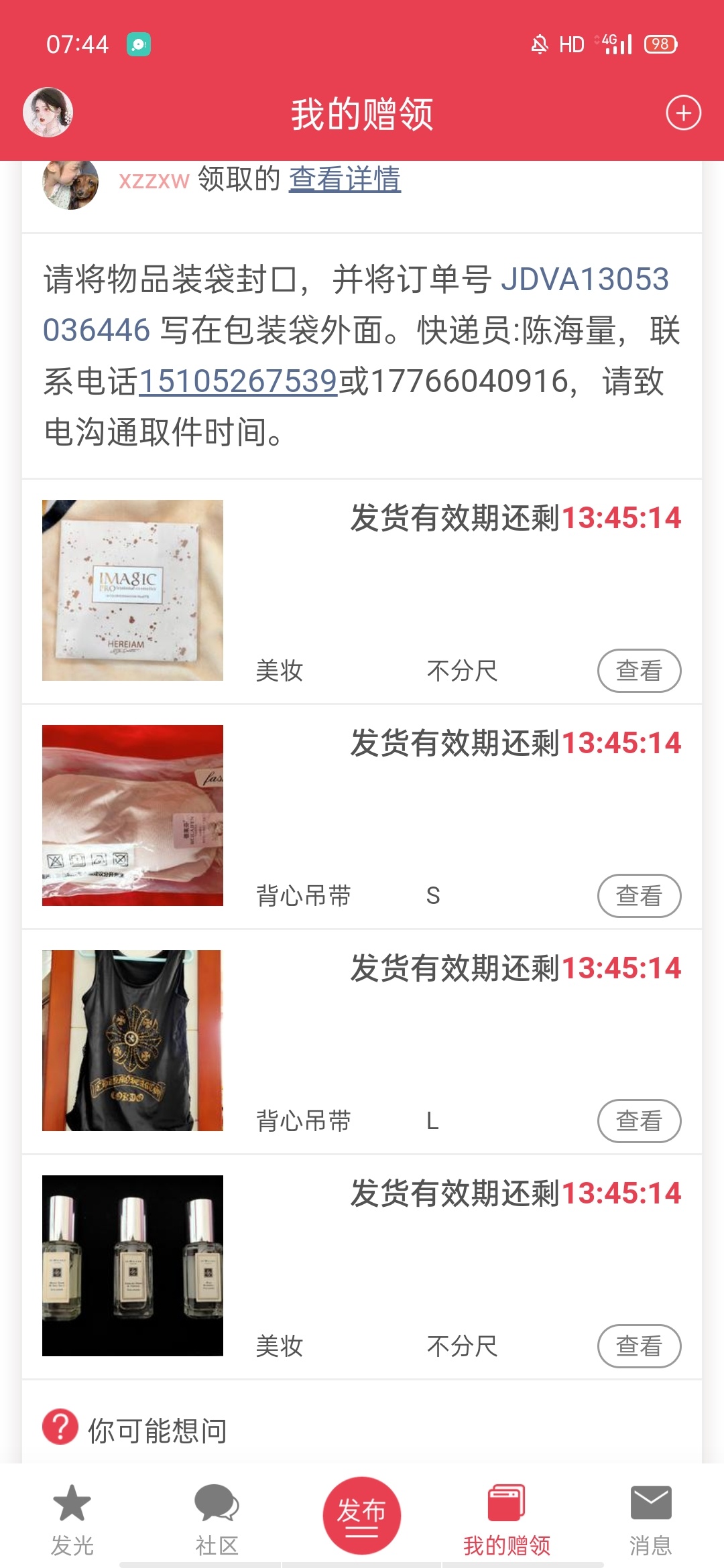The height and width of the screenshot is (1568, 724).
Task: Open the IMAGIC makeup item photo
Action: [x=133, y=590]
